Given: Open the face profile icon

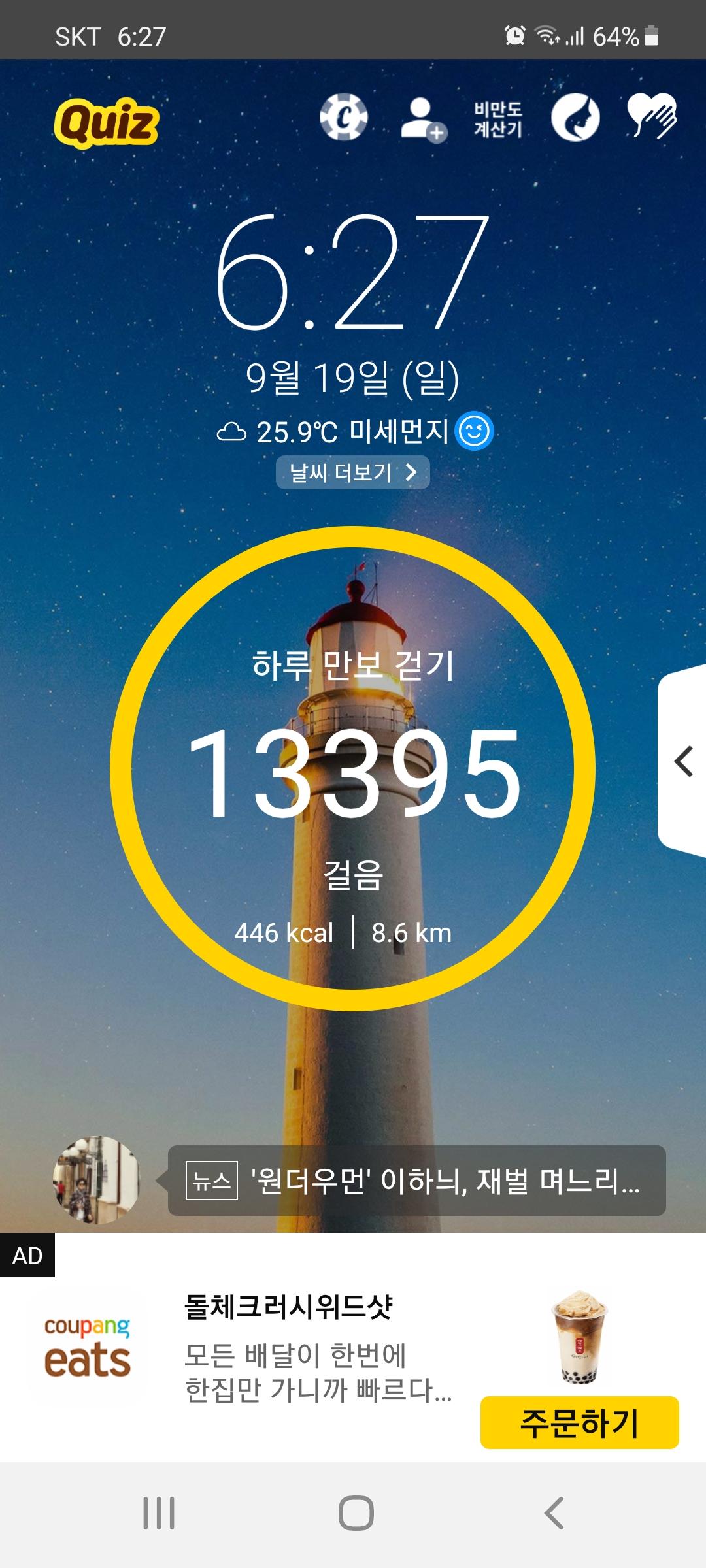Looking at the screenshot, I should (x=575, y=118).
